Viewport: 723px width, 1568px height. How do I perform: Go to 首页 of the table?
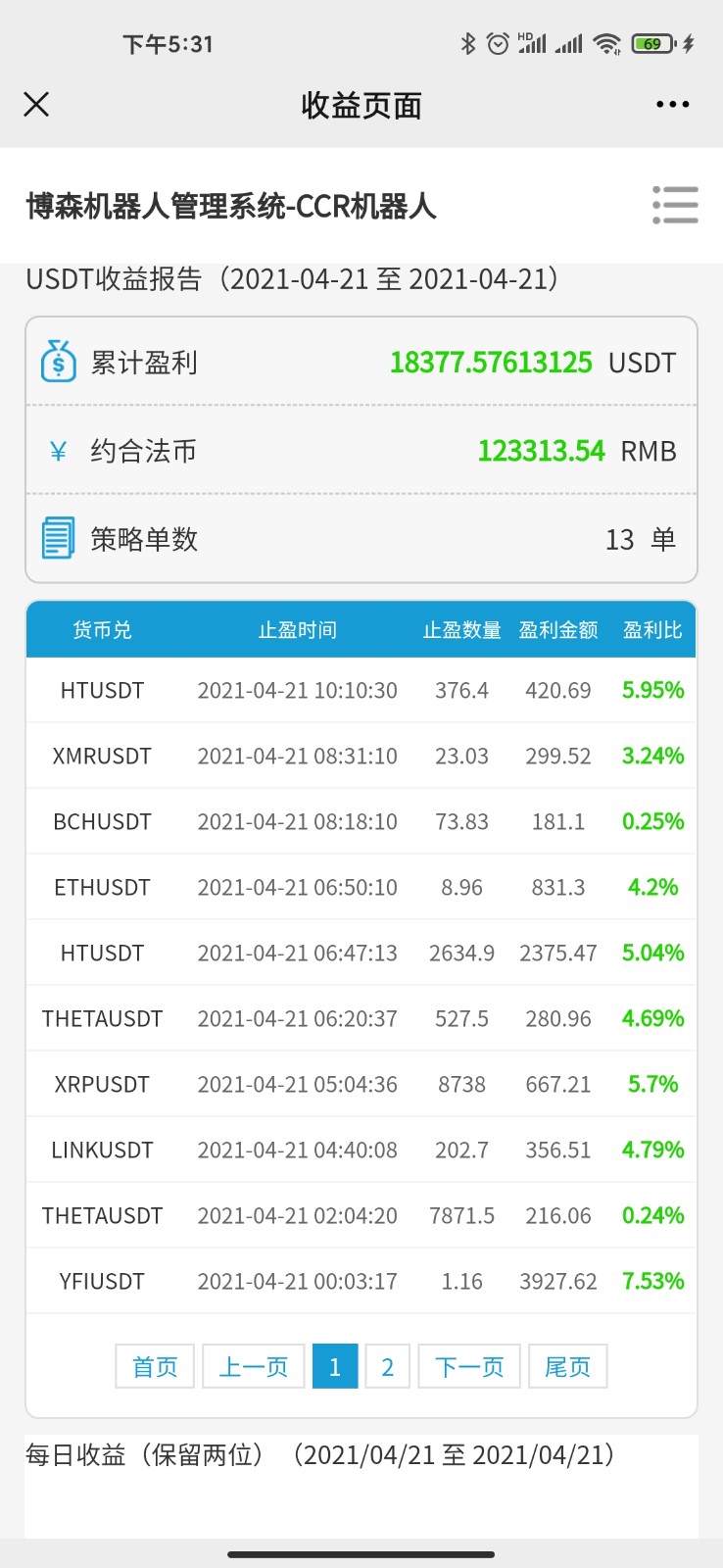click(155, 1366)
